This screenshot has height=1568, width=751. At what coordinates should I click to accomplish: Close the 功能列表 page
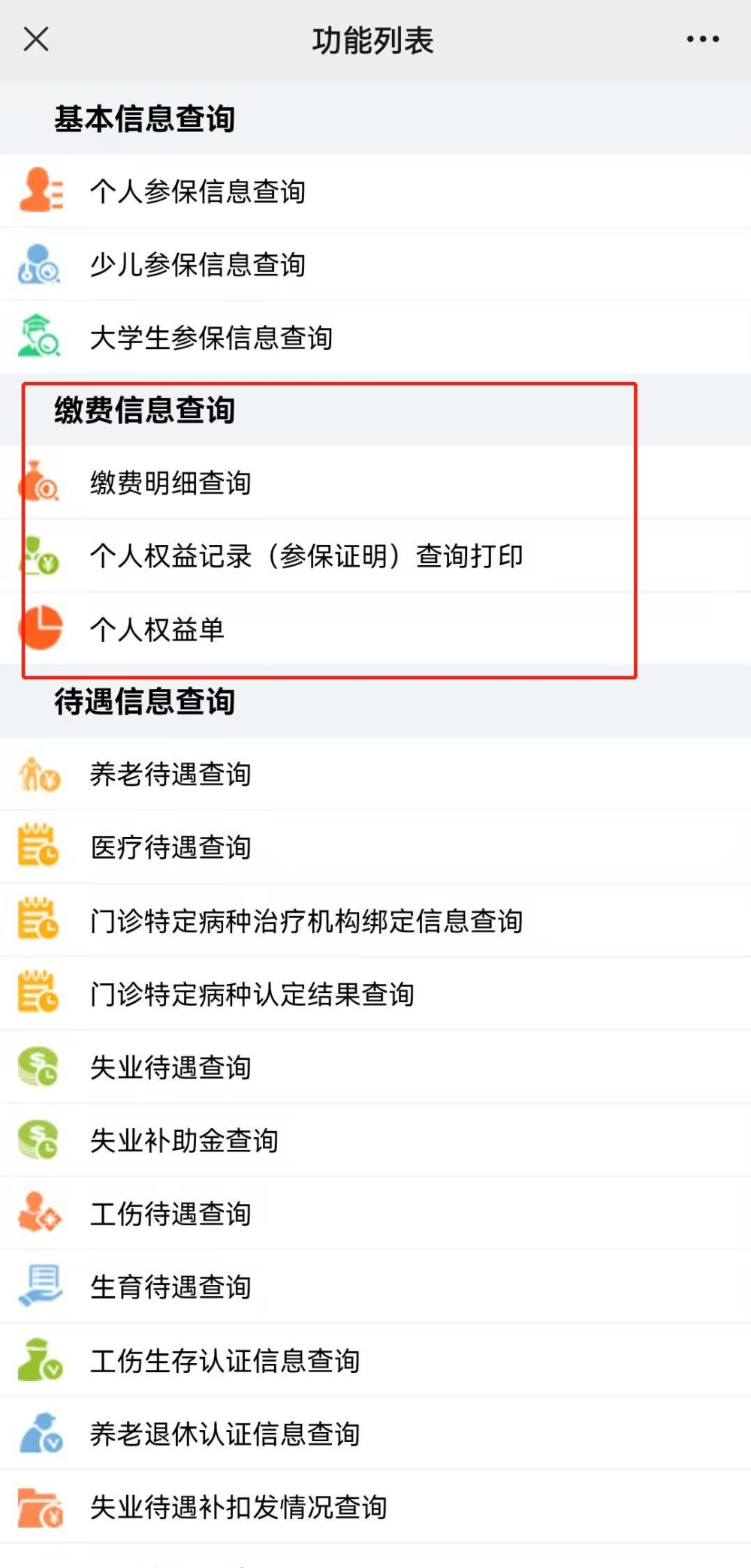click(36, 39)
